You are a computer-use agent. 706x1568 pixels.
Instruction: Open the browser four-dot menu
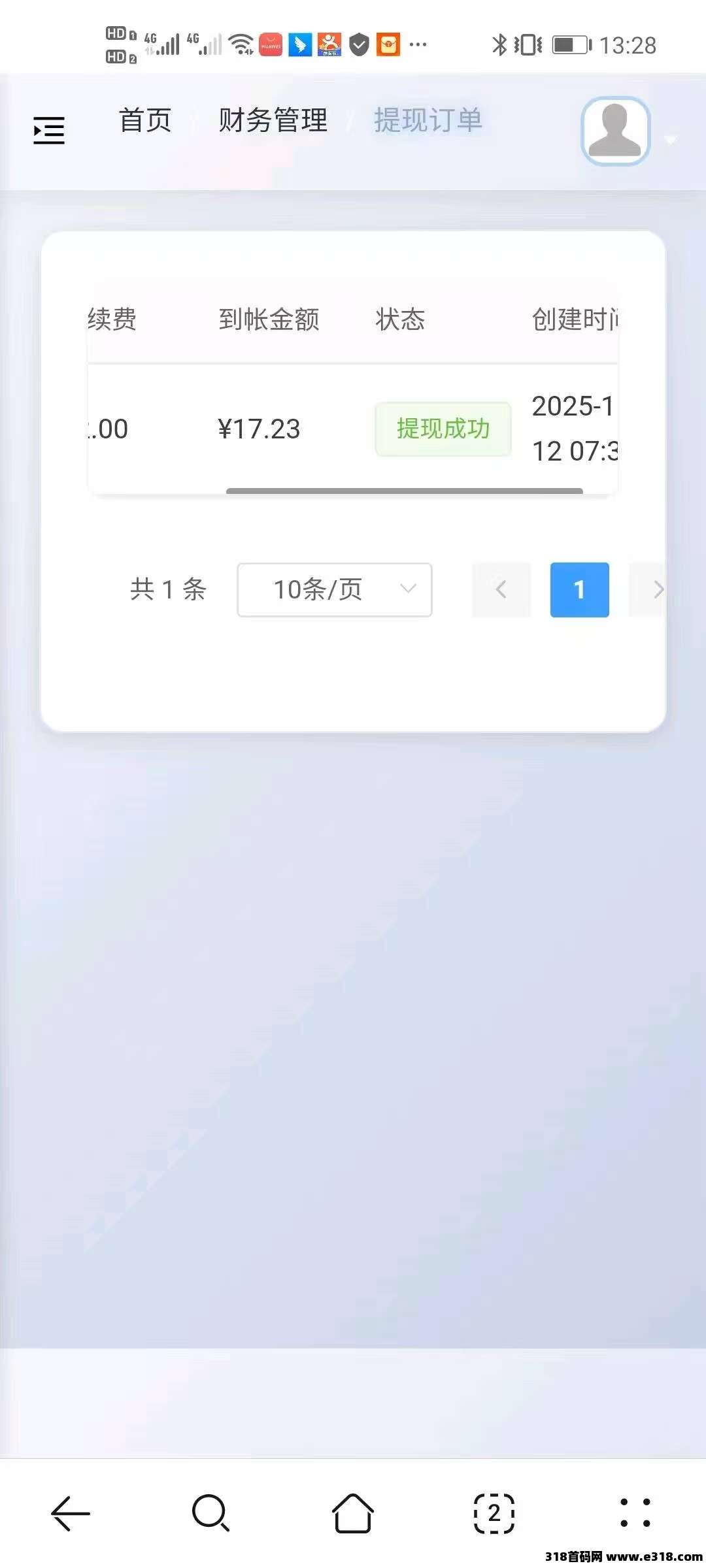(635, 1513)
